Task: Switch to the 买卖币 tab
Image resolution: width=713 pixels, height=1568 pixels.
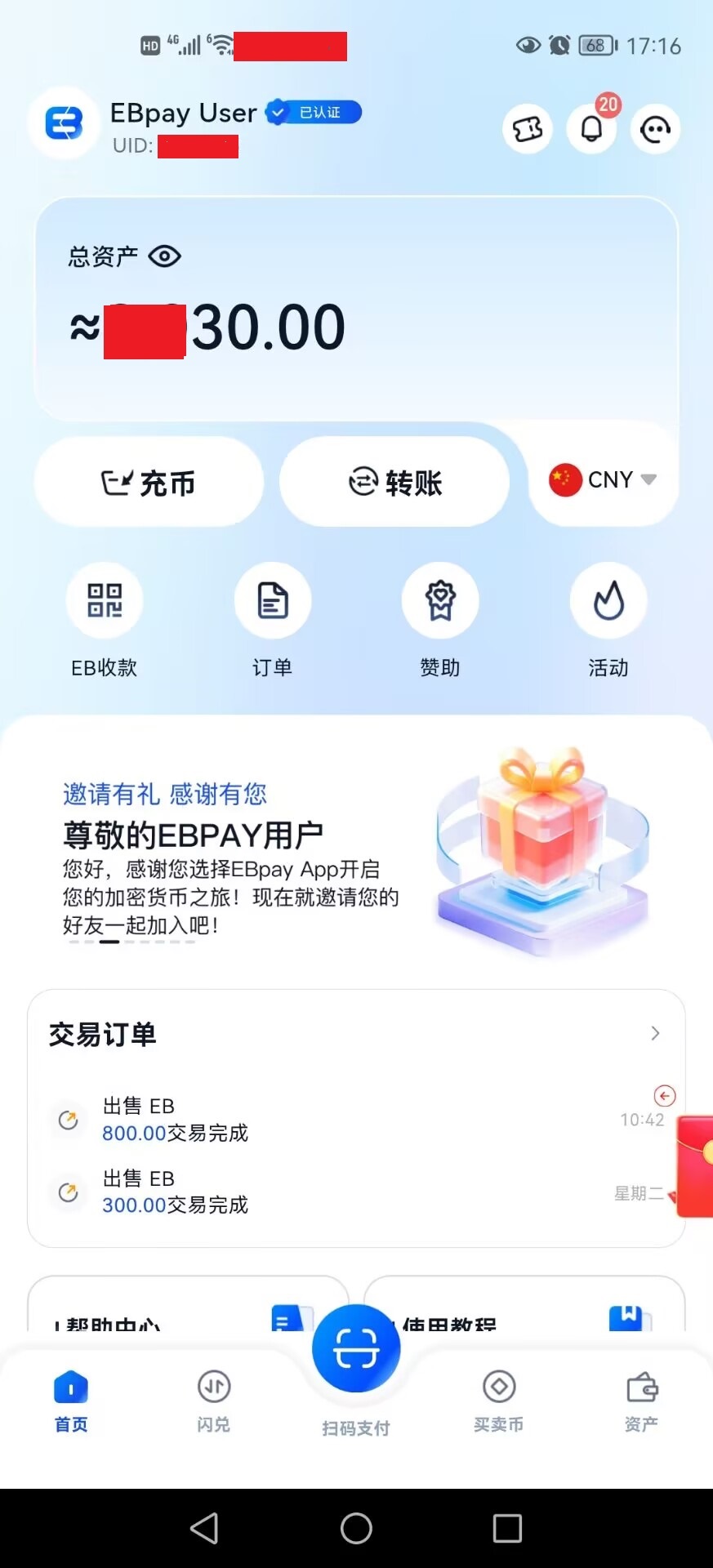Action: (x=498, y=1401)
